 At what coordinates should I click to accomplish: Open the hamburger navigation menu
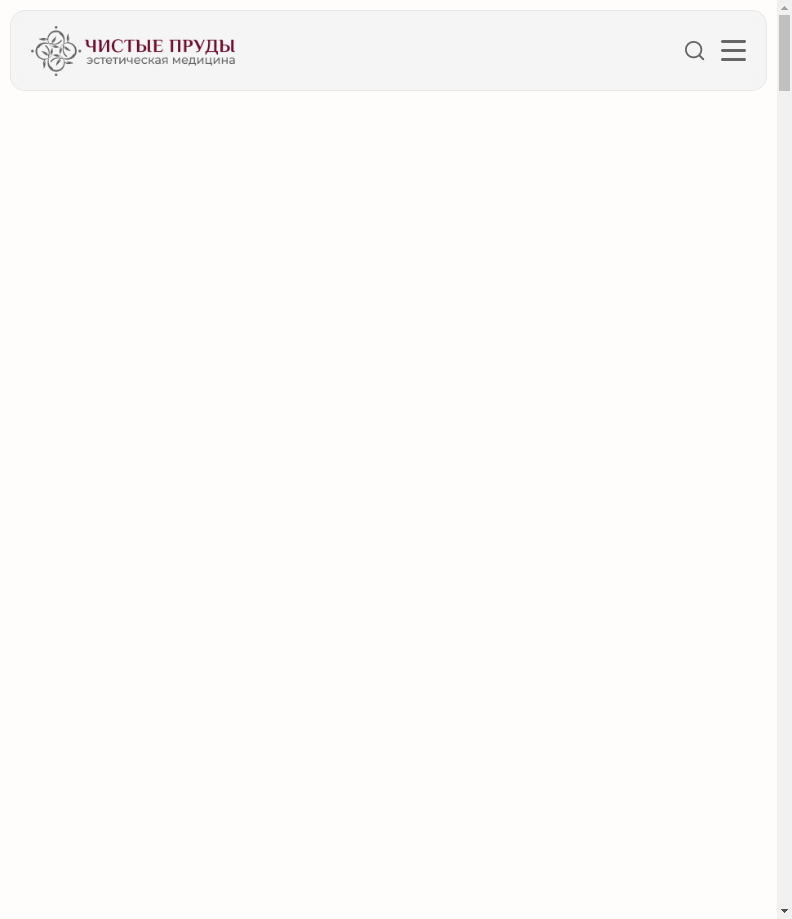point(733,51)
